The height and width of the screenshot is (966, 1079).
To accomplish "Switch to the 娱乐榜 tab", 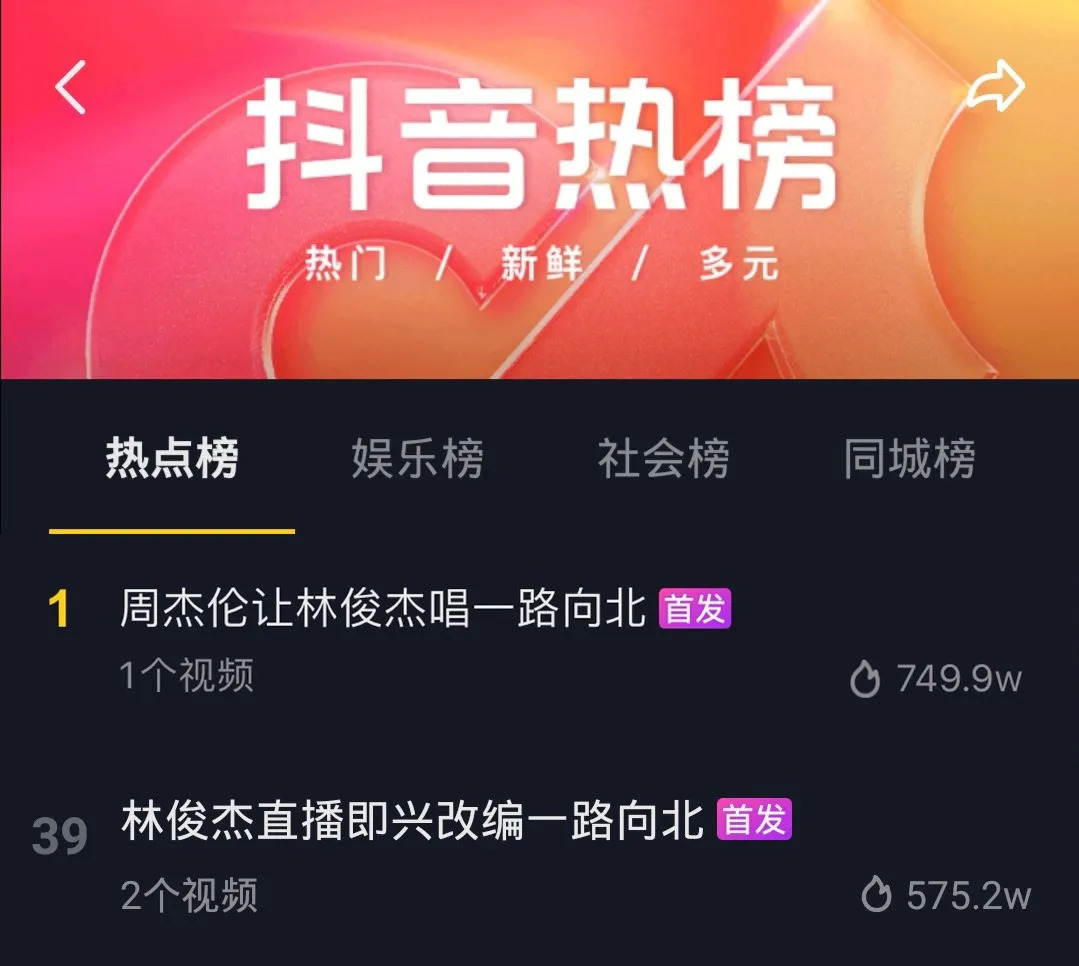I will click(x=418, y=458).
